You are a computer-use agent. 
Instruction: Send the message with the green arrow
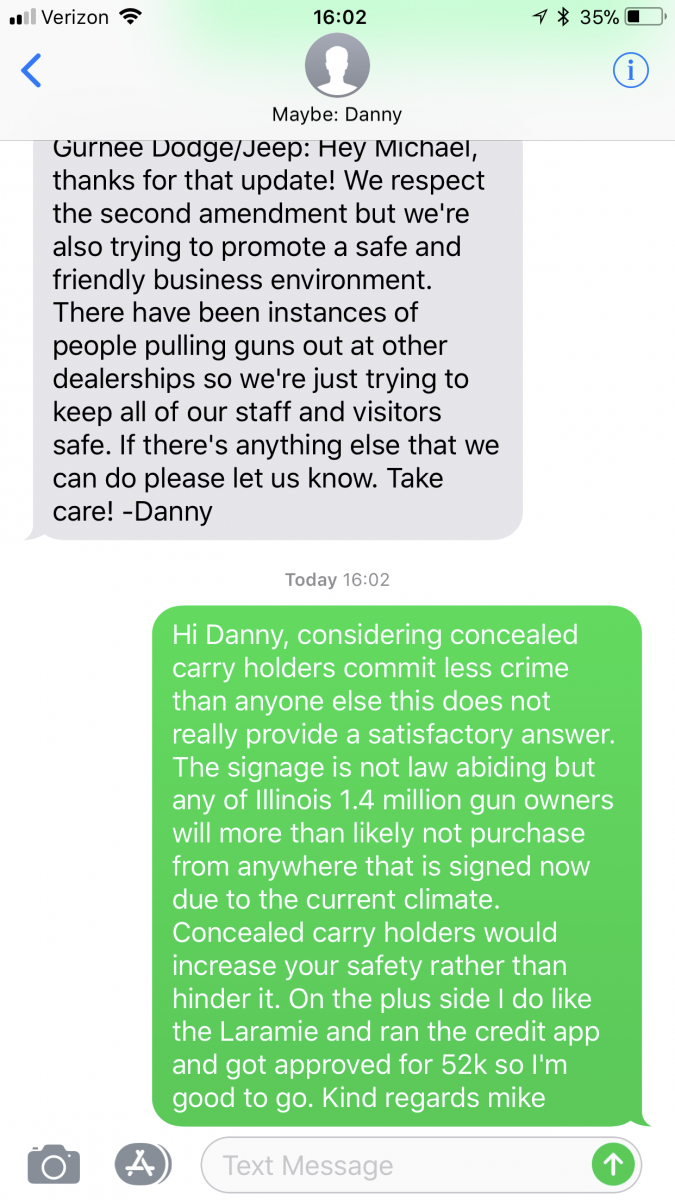(x=612, y=1164)
